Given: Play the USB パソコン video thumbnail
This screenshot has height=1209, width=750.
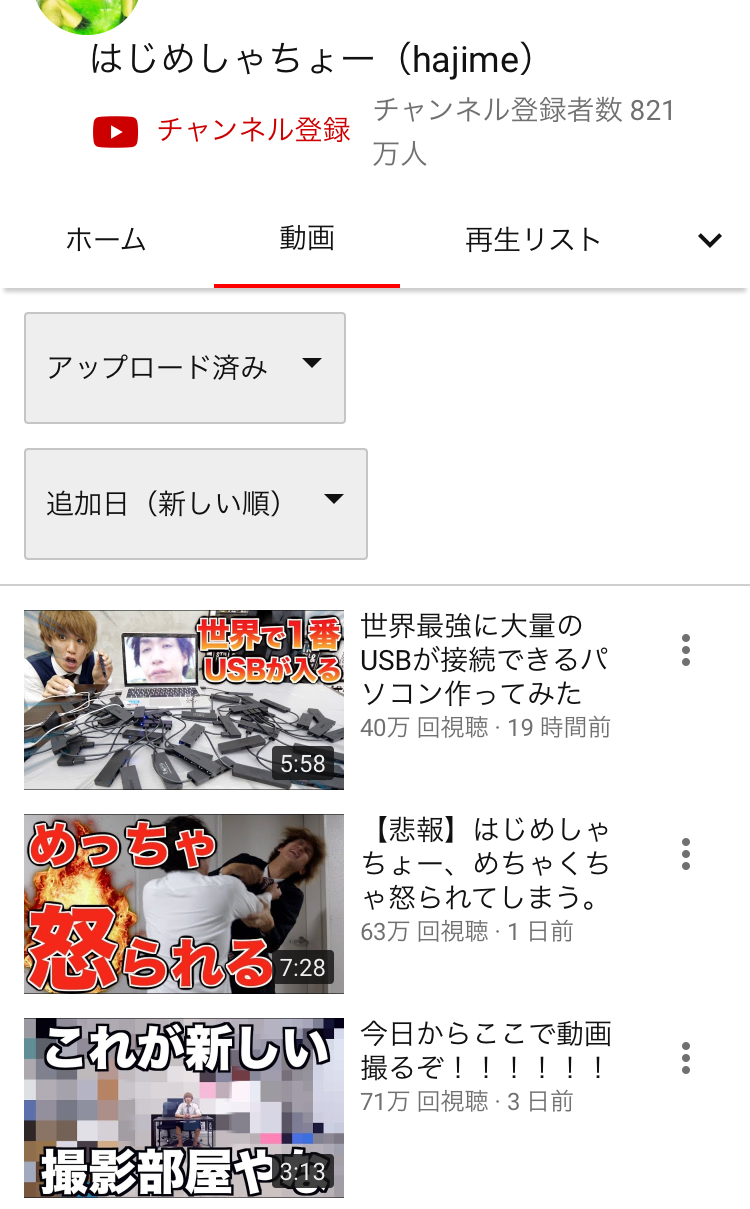Looking at the screenshot, I should (x=184, y=700).
